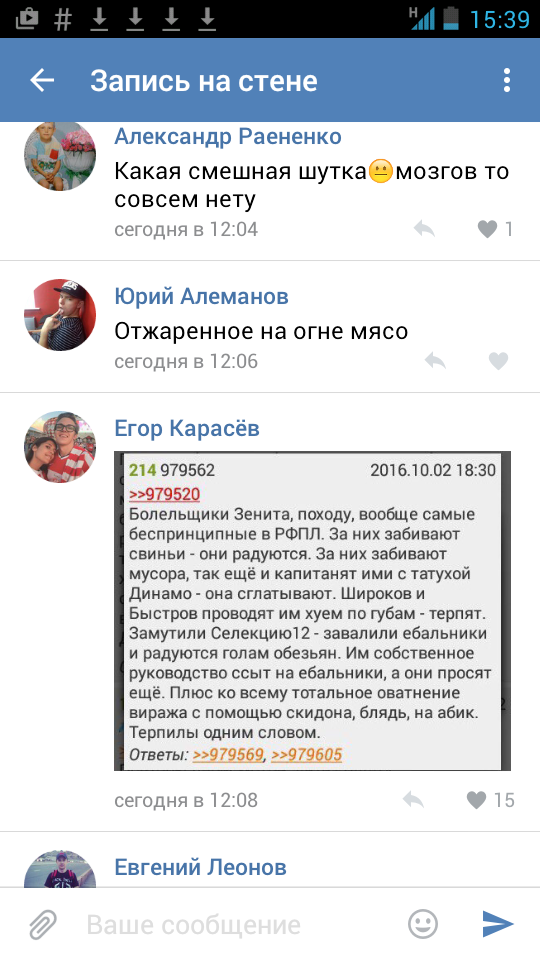
Task: Open Юрий Алеманов's profile name
Action: point(201,297)
